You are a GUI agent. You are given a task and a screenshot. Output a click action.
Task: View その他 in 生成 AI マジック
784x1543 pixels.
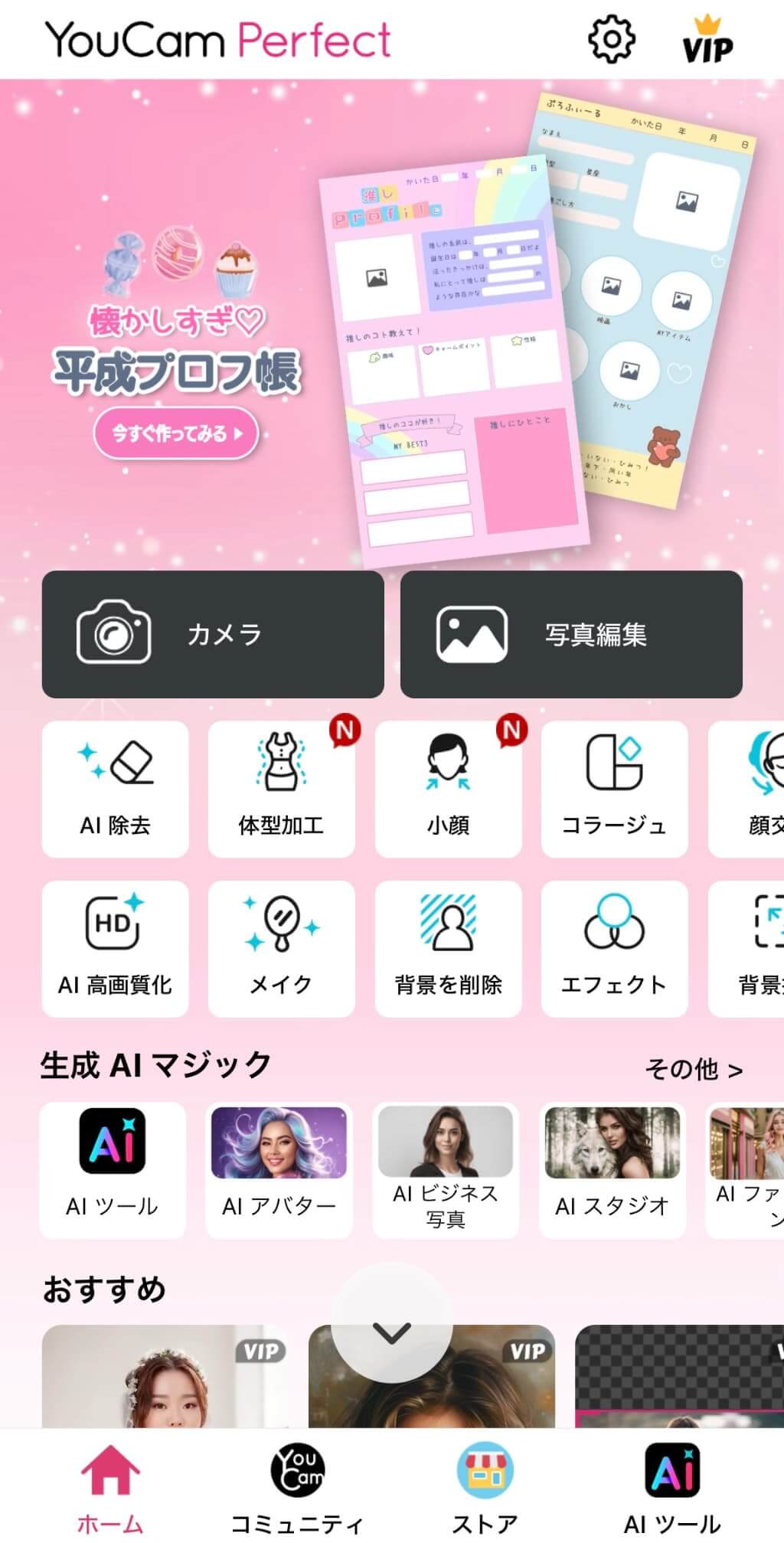click(x=693, y=1069)
